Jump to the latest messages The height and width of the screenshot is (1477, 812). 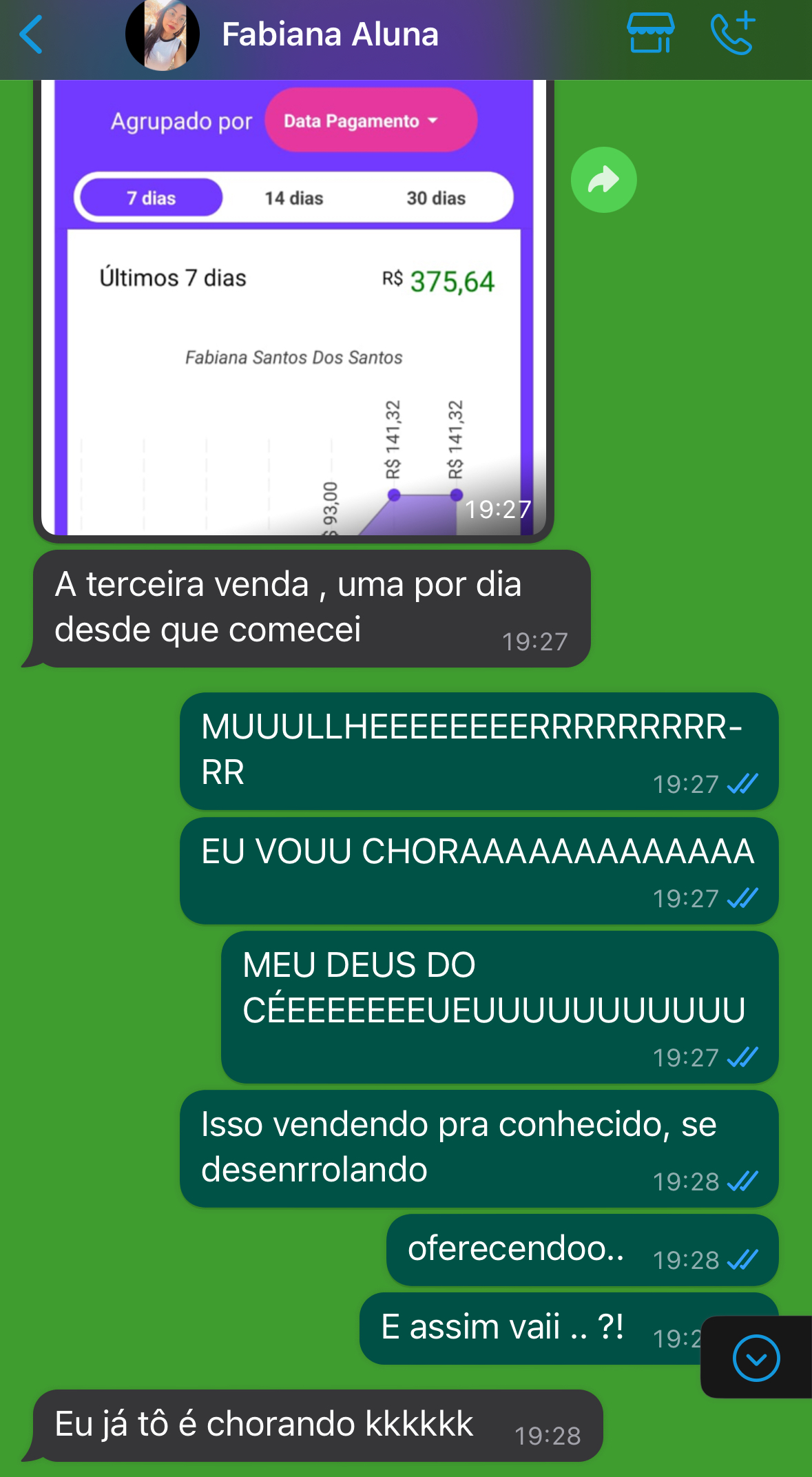756,1358
